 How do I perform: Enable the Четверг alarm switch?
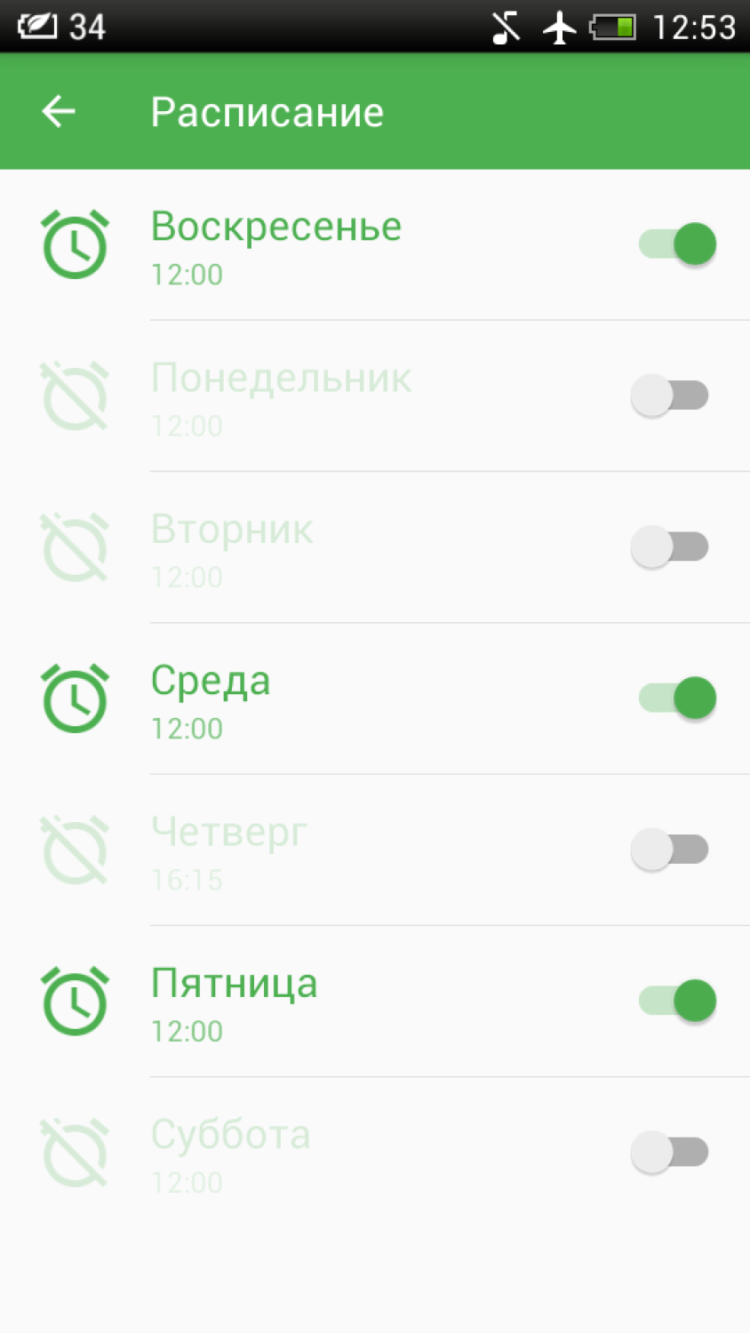click(670, 849)
